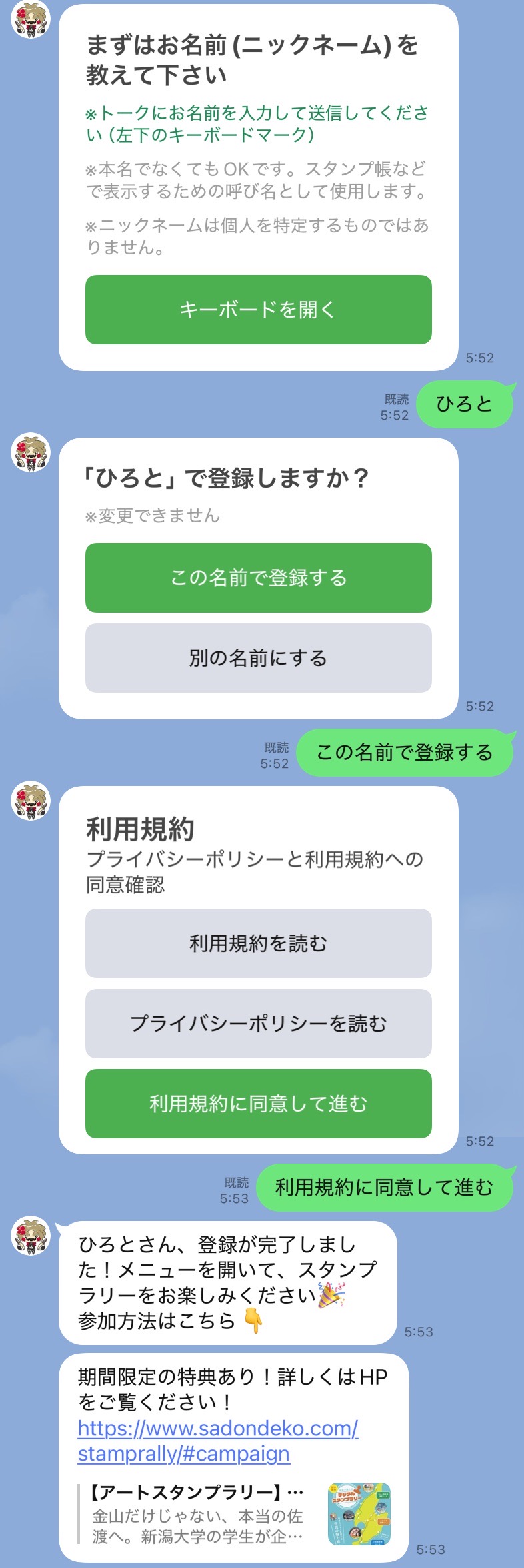Select 利用規約に同意して進む green button
Viewport: 524px width, 1568px height.
(x=258, y=1104)
